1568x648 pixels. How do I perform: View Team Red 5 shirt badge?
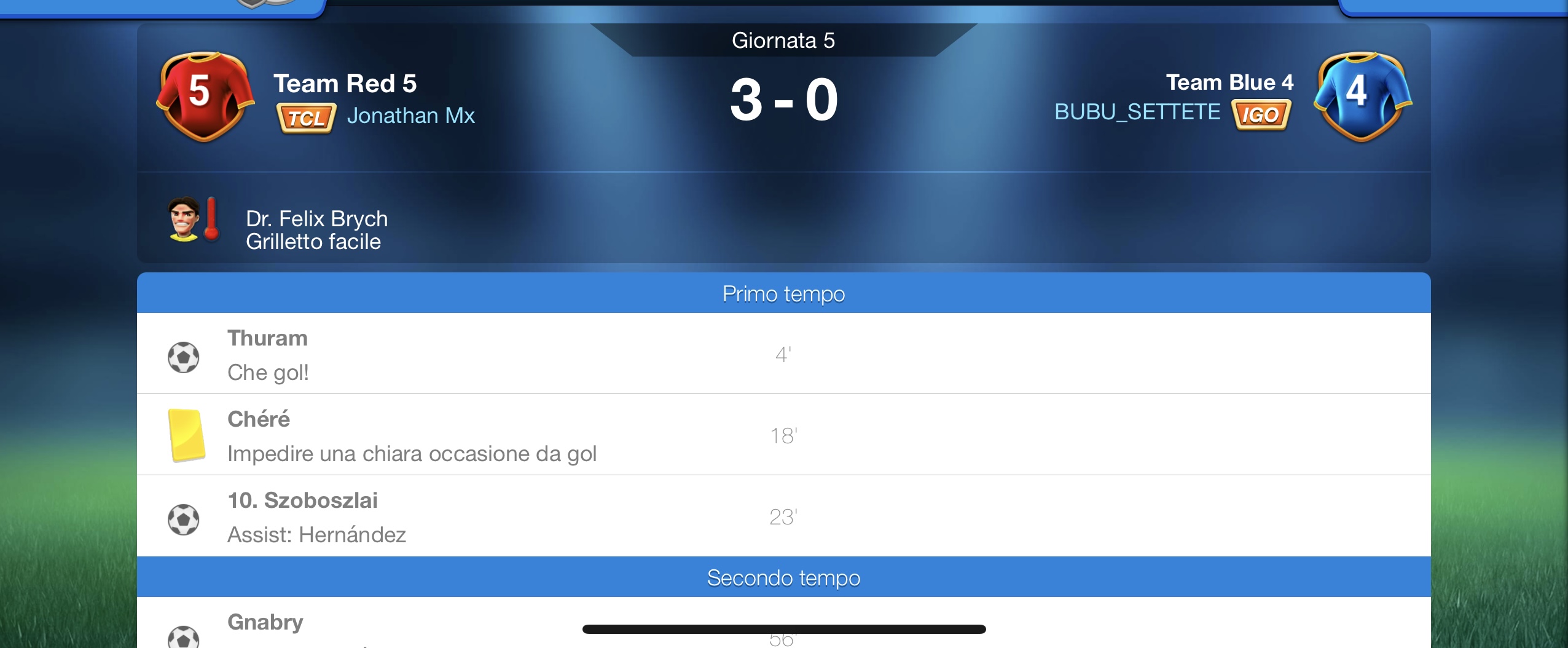pyautogui.click(x=205, y=95)
